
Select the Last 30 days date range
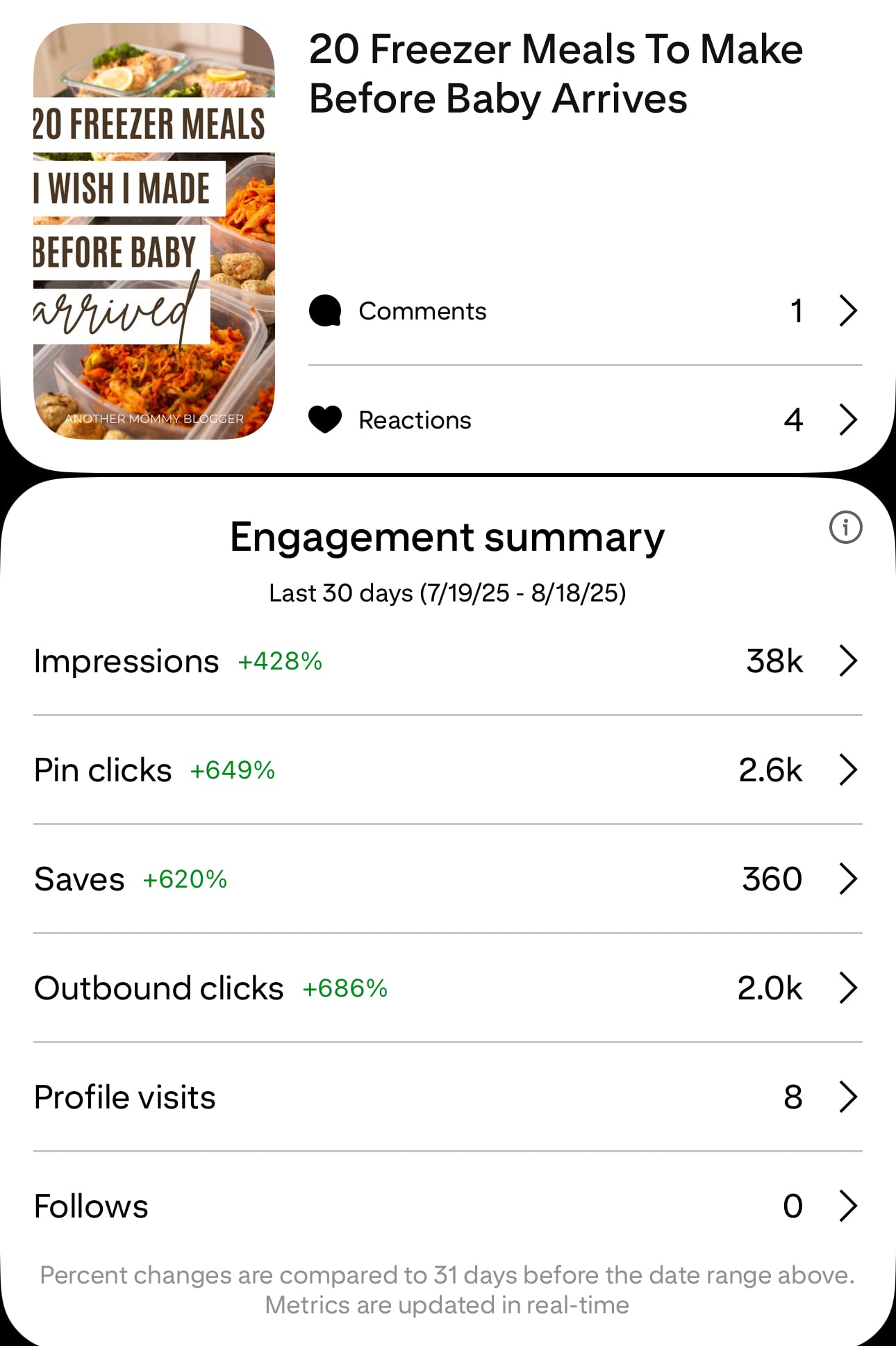pos(448,592)
